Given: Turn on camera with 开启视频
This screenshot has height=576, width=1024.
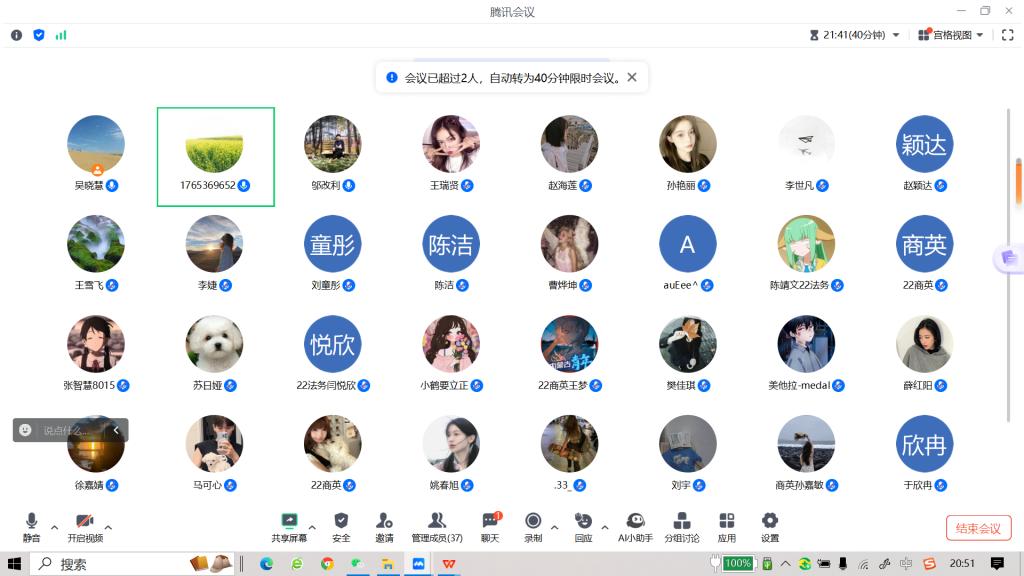Looking at the screenshot, I should point(85,525).
